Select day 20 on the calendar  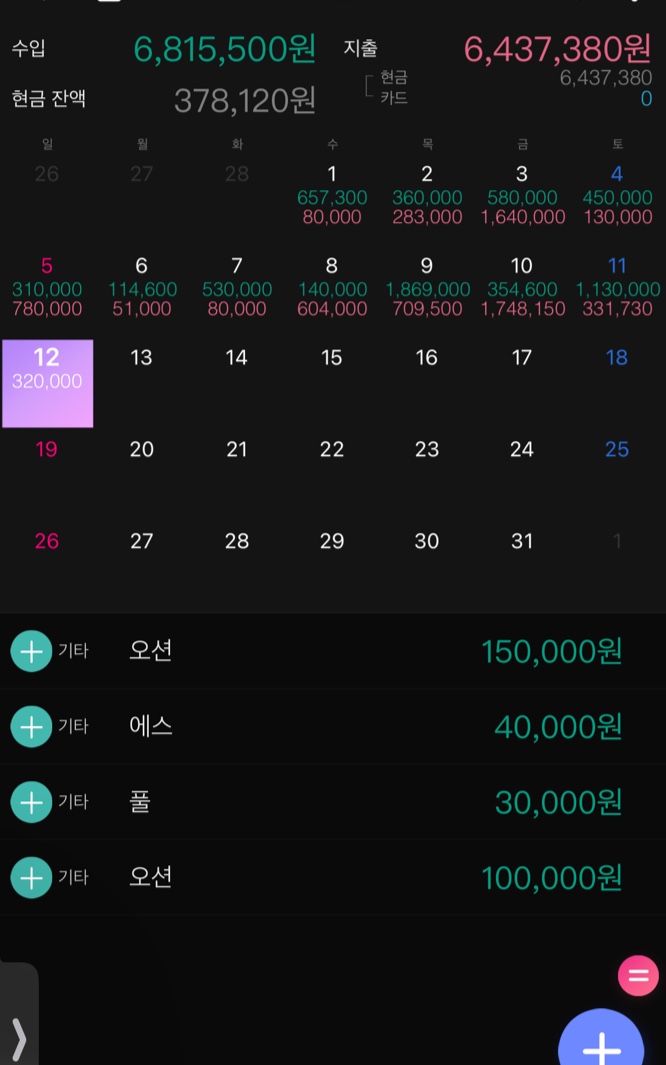point(141,475)
